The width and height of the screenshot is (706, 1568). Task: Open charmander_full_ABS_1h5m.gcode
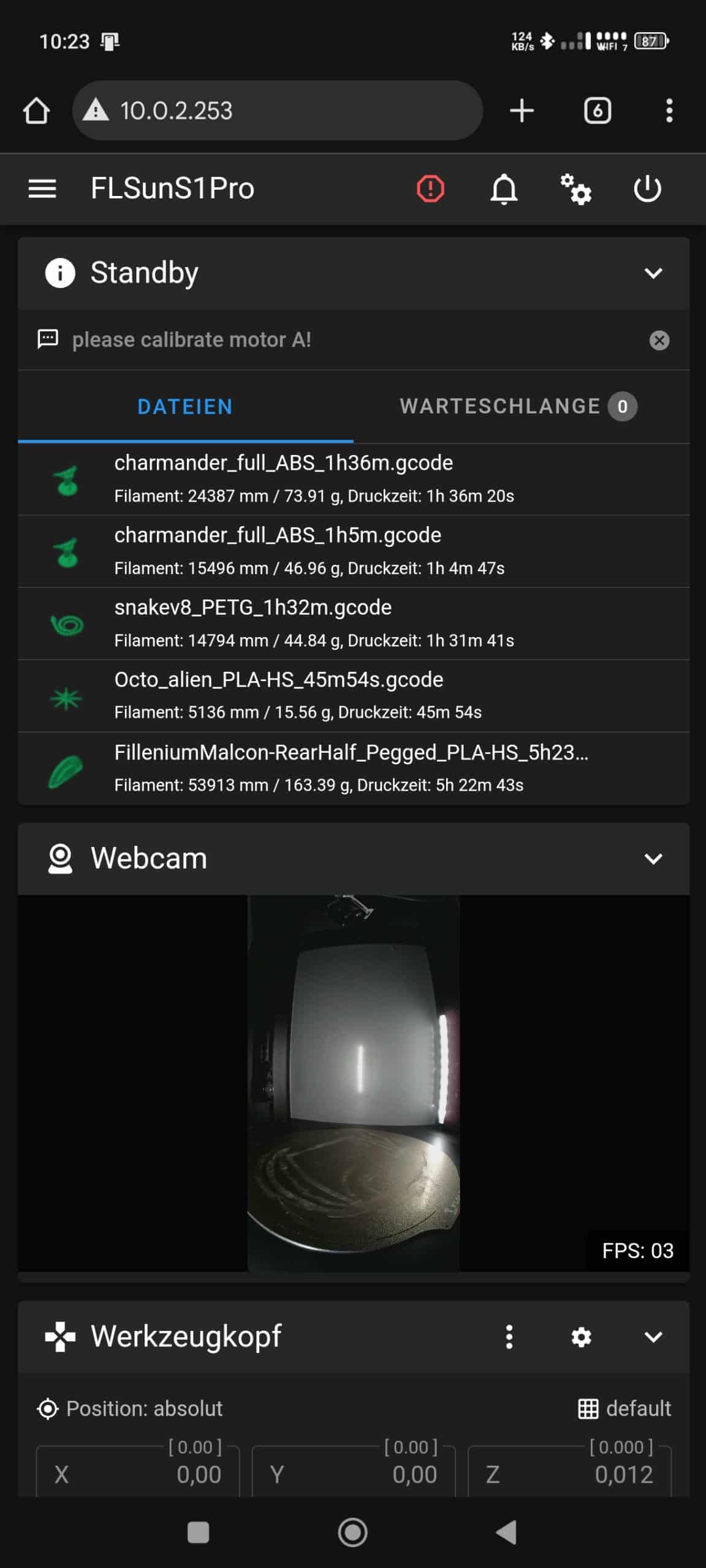[x=354, y=552]
